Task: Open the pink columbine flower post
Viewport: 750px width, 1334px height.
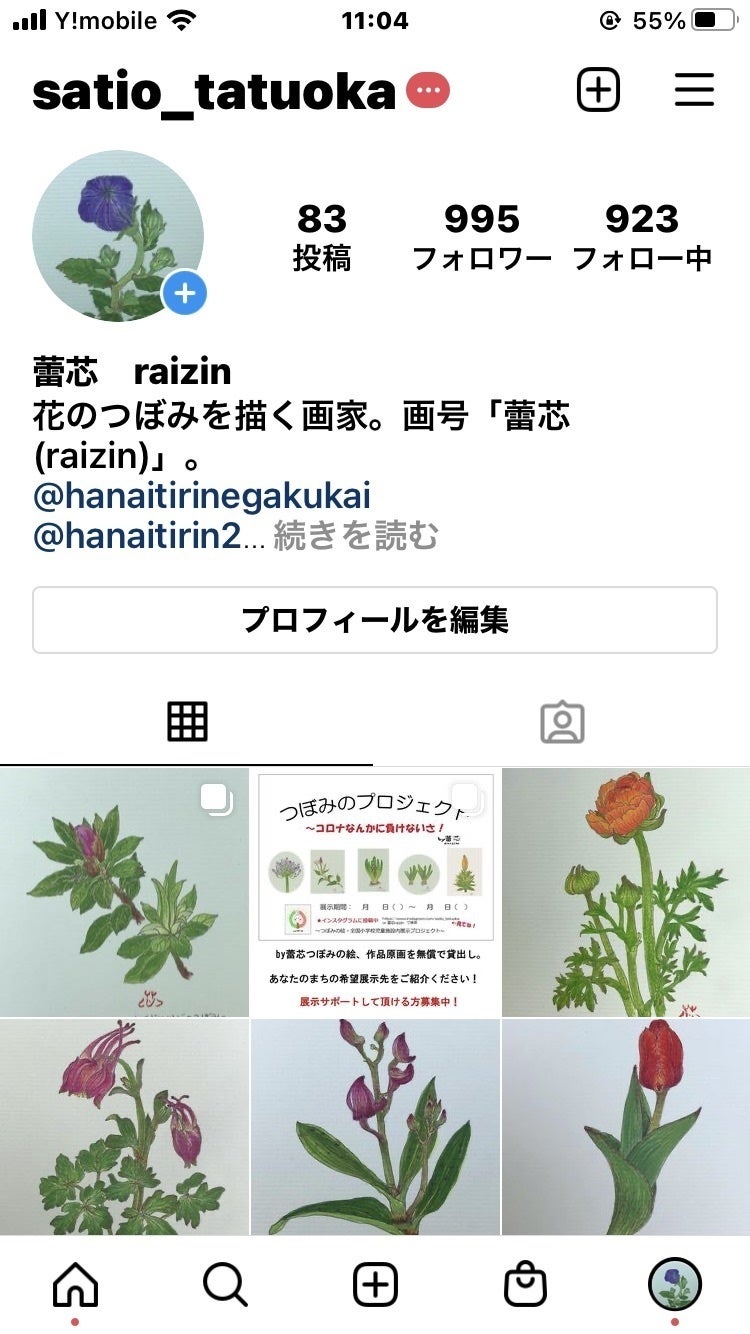Action: (x=124, y=1126)
